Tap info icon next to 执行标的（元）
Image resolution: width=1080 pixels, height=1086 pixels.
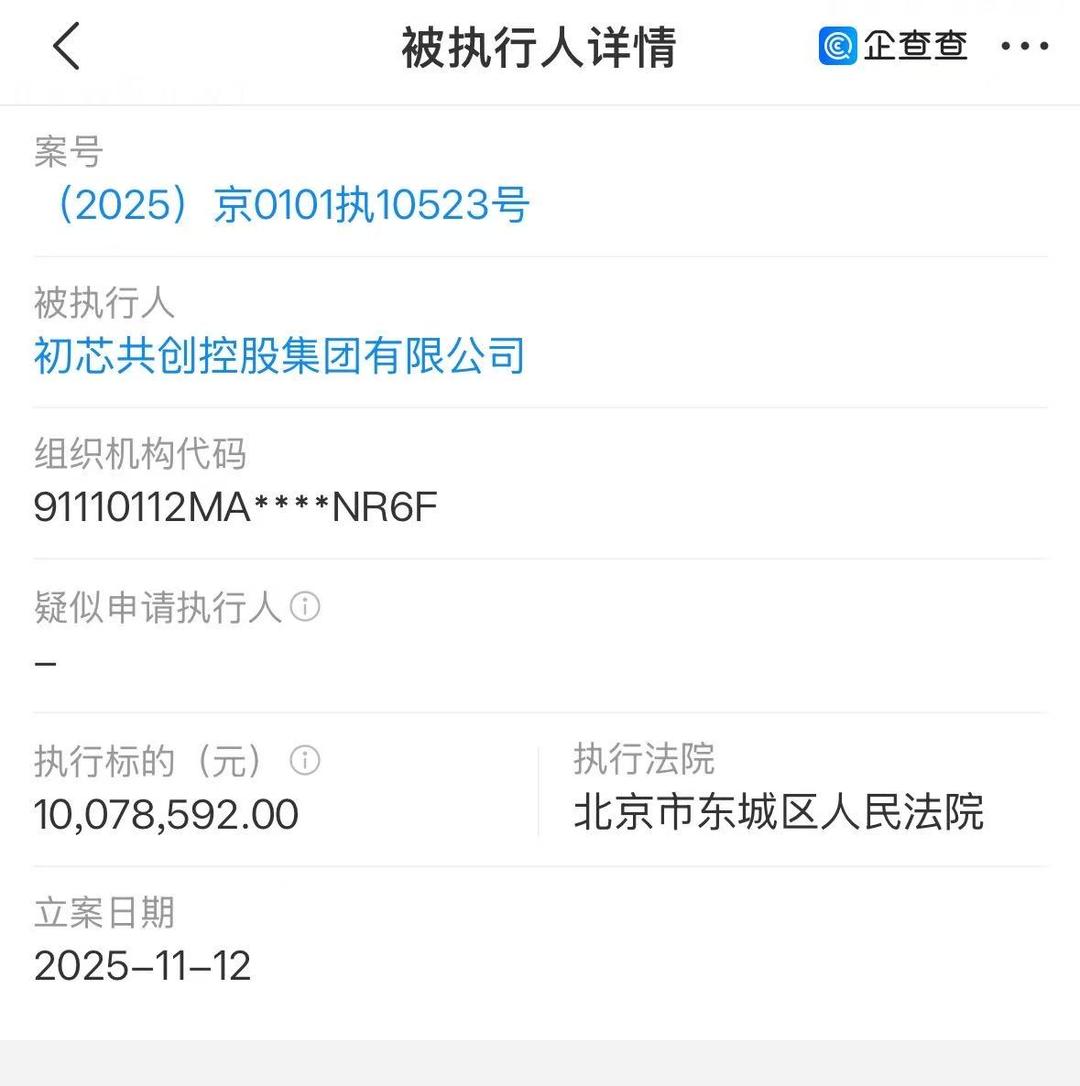[304, 760]
